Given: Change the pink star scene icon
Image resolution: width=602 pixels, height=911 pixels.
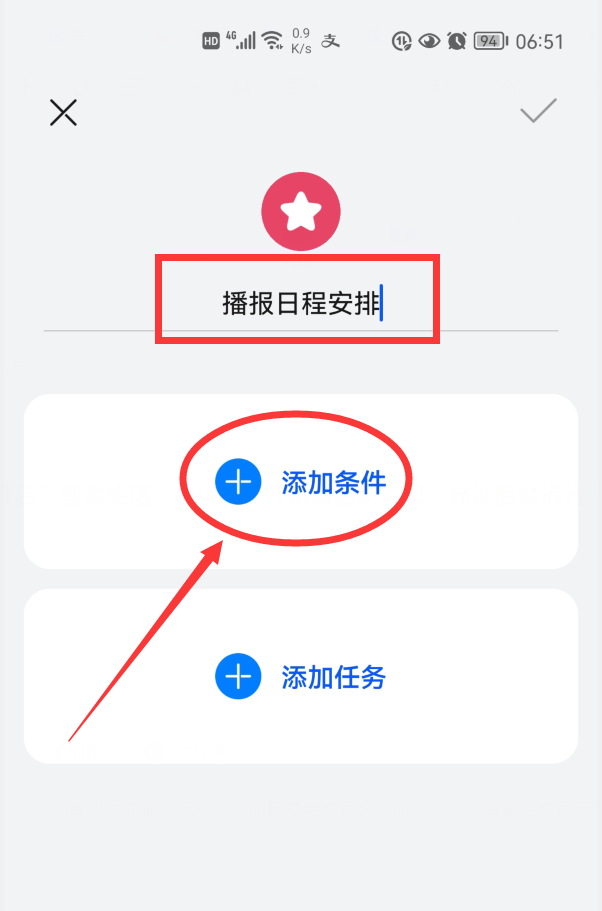Looking at the screenshot, I should click(x=300, y=211).
